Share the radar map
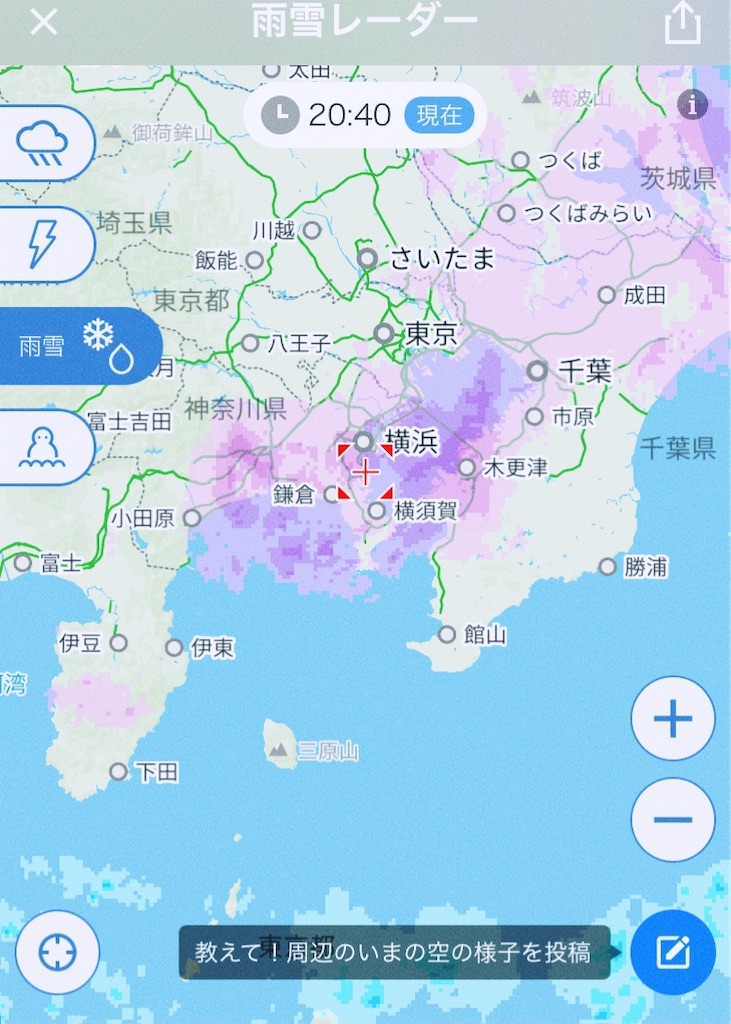 click(x=683, y=23)
